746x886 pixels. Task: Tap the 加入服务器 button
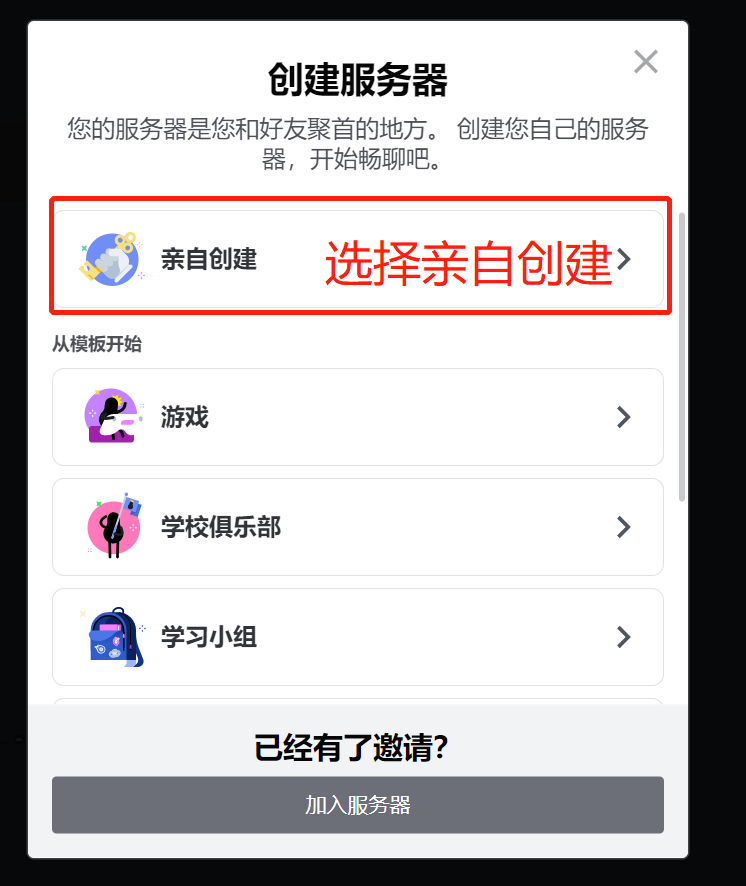[x=357, y=805]
